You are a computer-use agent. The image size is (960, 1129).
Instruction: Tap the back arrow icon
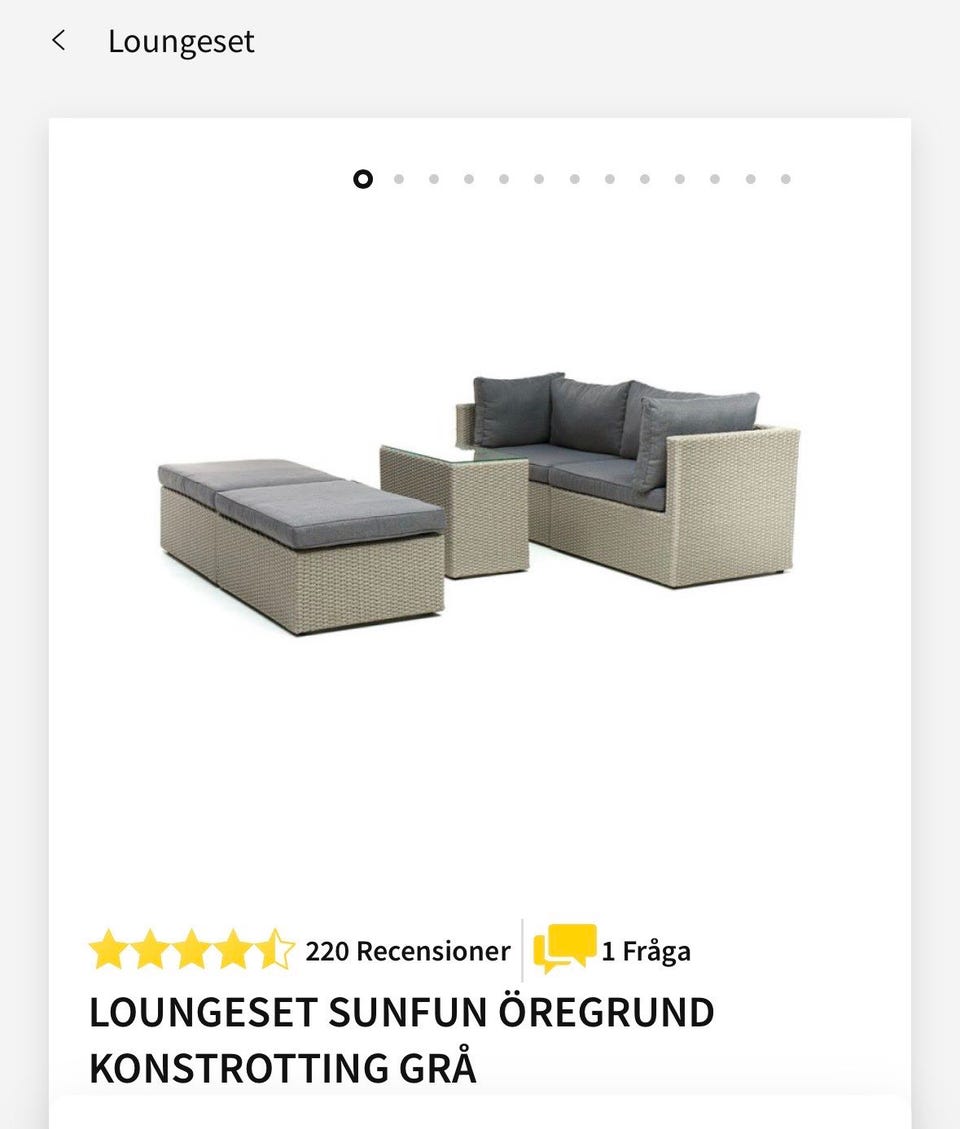pyautogui.click(x=60, y=41)
